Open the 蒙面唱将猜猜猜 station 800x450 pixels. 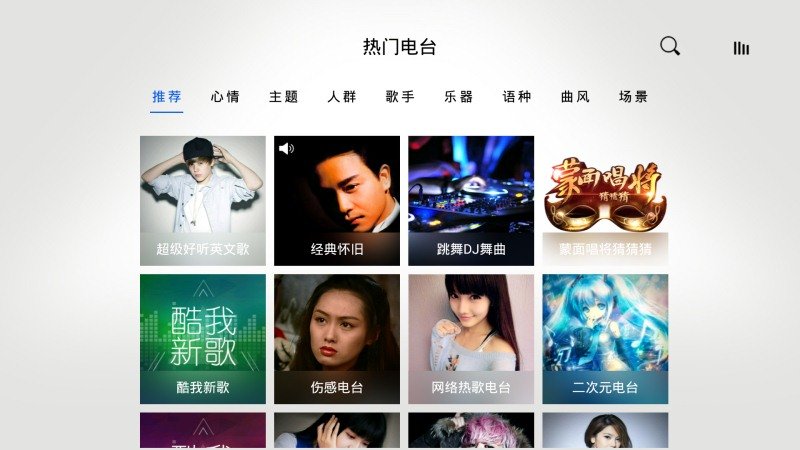(x=605, y=201)
